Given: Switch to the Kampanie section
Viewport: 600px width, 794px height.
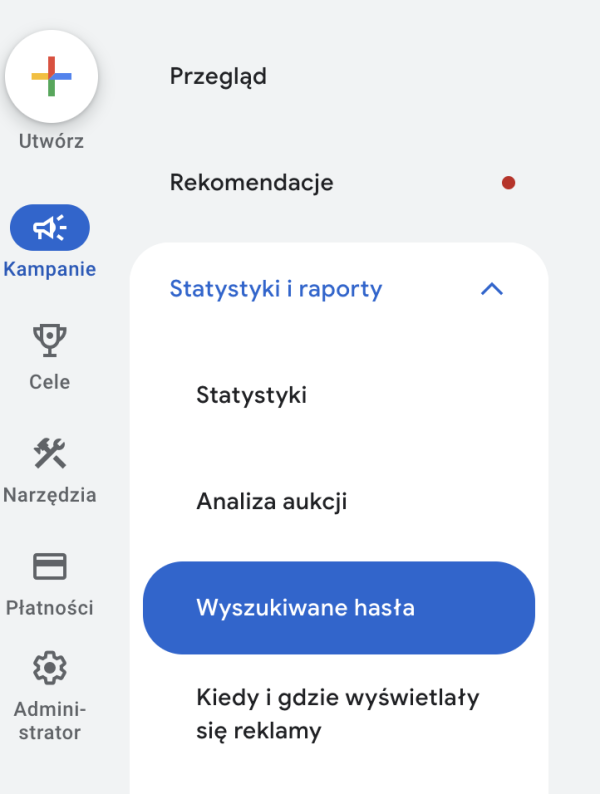Looking at the screenshot, I should point(50,229).
